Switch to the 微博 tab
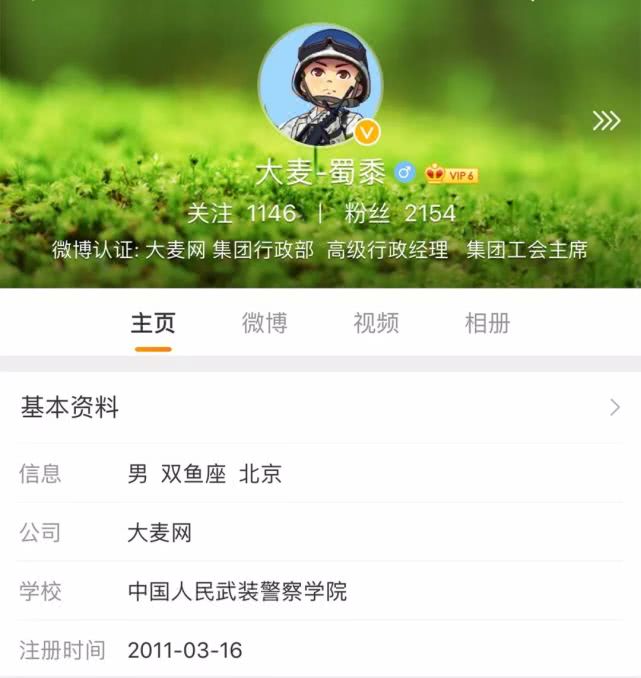641x678 pixels. point(265,323)
